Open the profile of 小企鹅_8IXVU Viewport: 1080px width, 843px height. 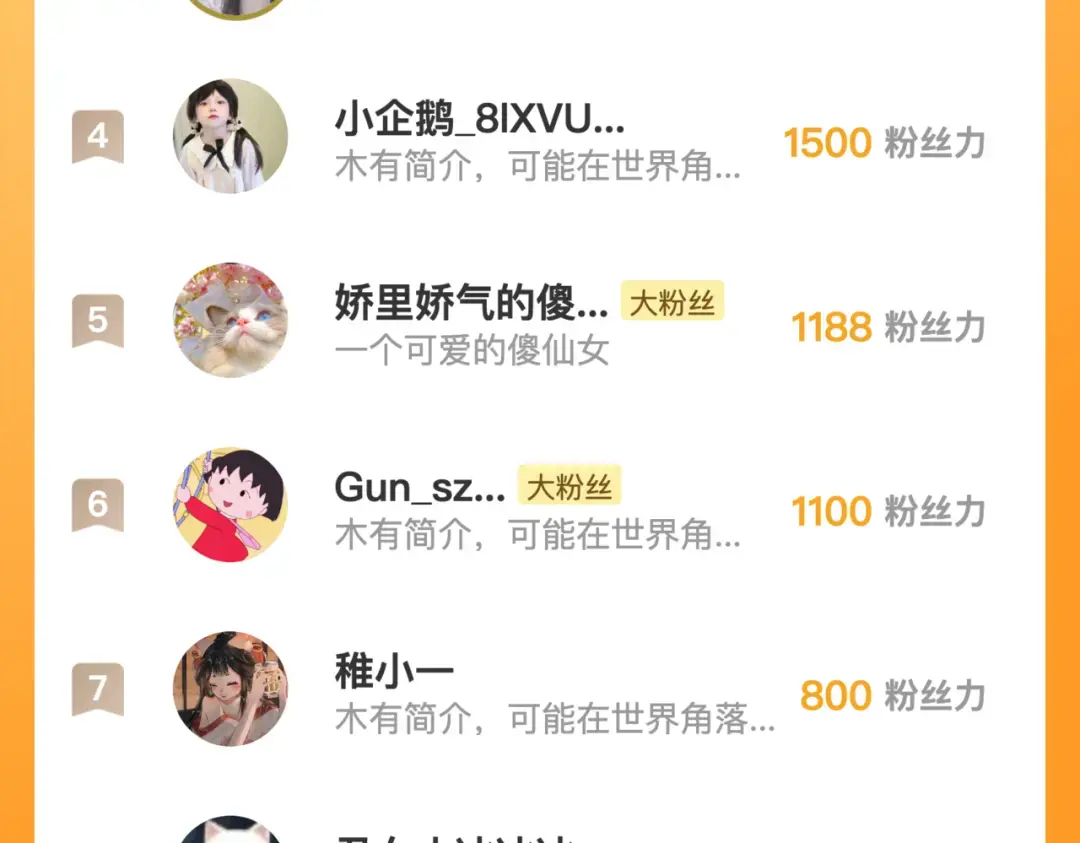click(480, 122)
